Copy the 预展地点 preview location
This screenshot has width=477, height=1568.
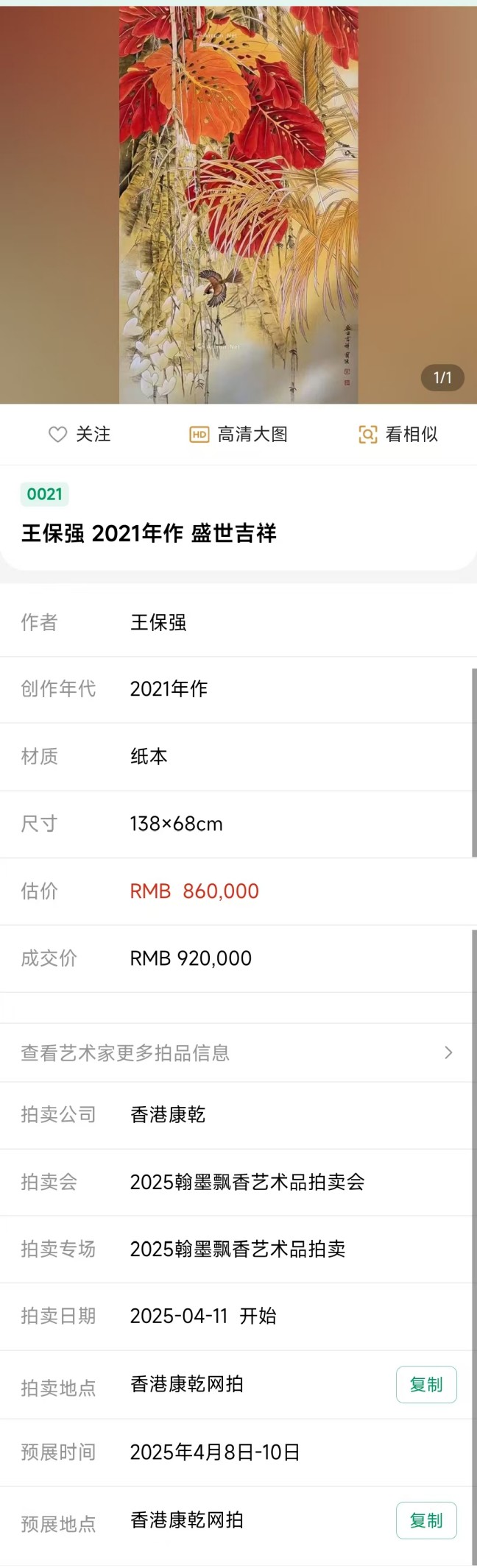pos(426,1520)
